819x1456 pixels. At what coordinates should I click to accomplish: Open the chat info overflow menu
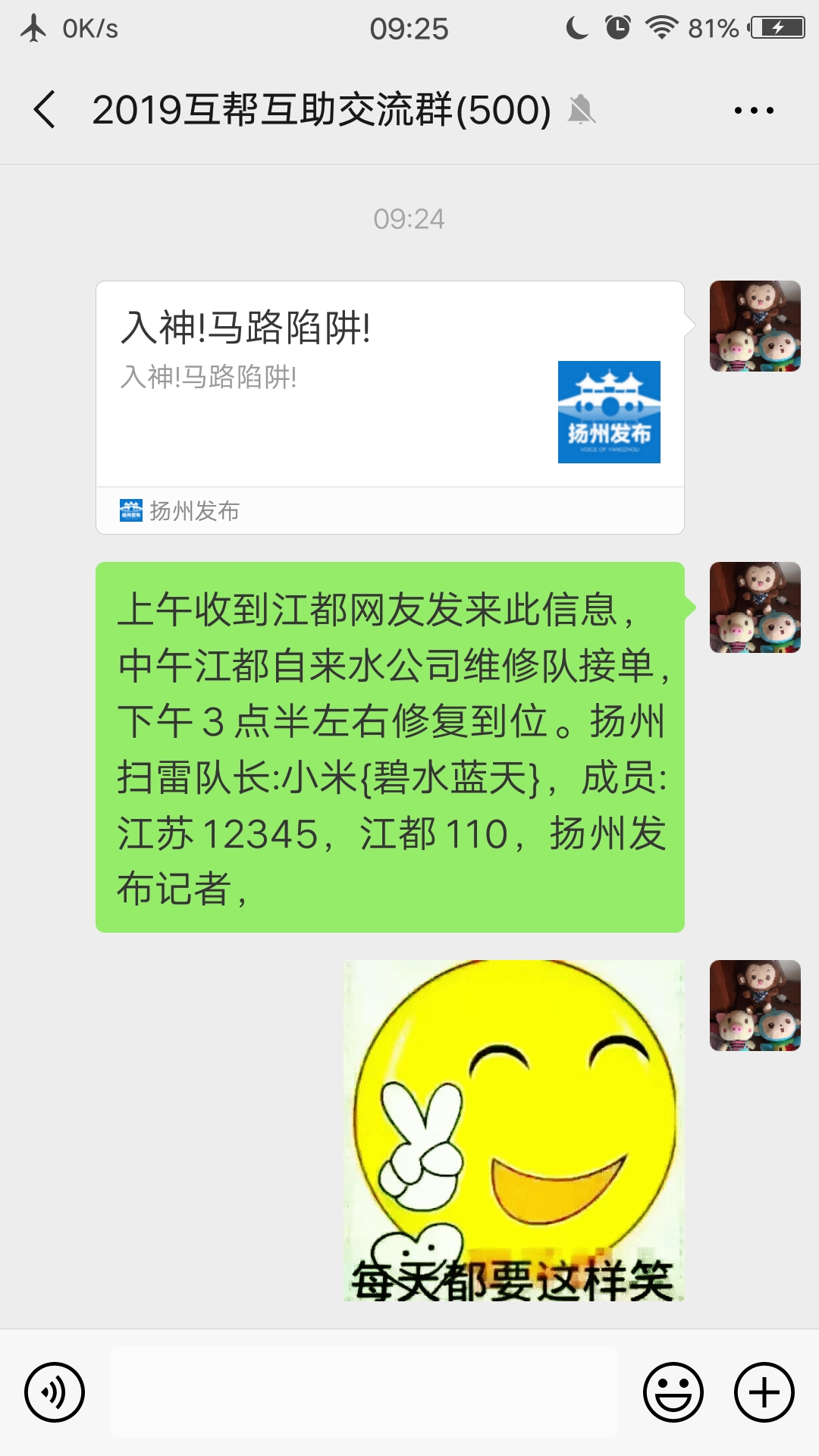pos(754,111)
